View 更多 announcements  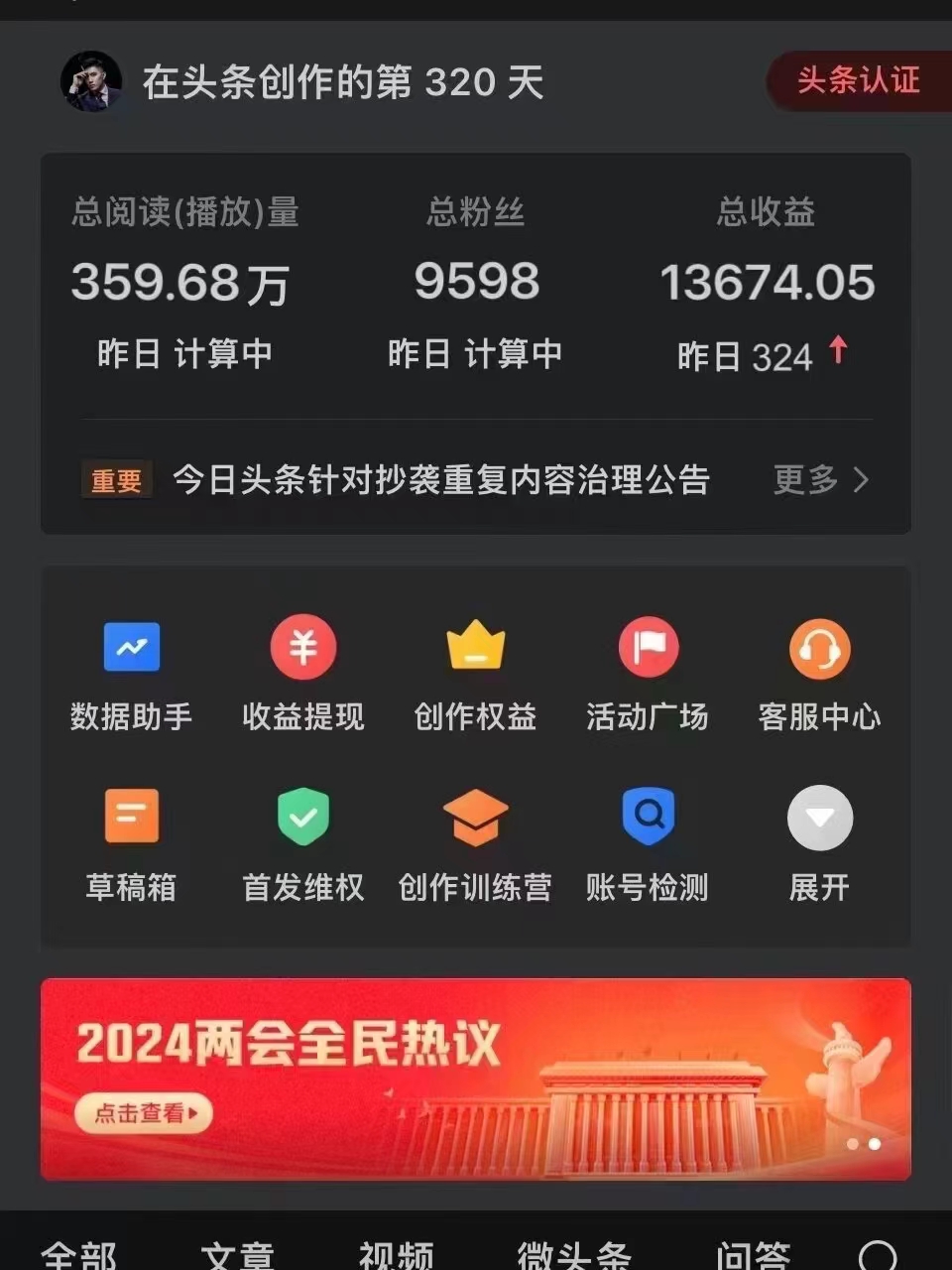(x=821, y=480)
